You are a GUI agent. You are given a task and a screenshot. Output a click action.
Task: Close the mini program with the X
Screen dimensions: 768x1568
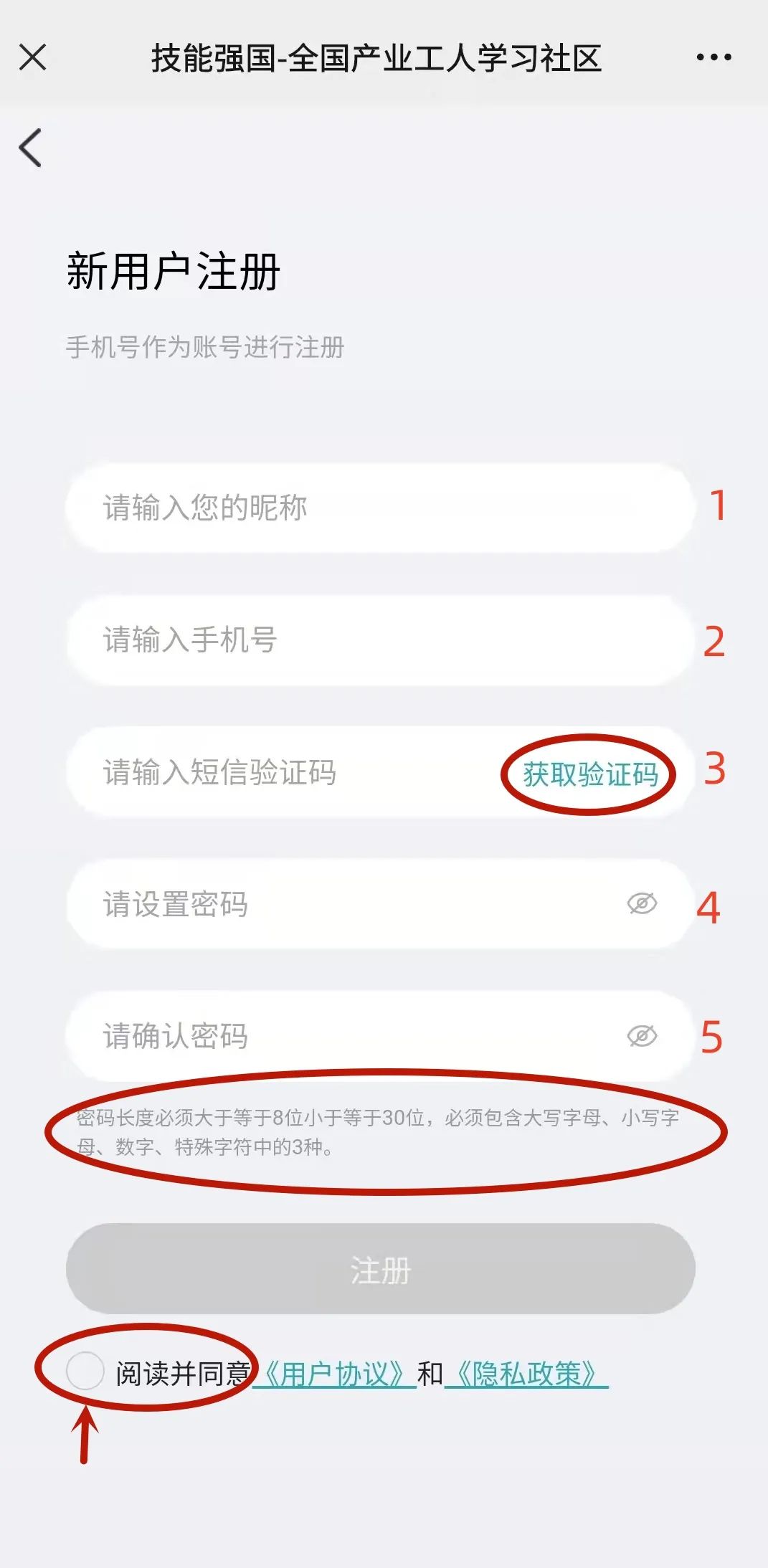[x=33, y=57]
